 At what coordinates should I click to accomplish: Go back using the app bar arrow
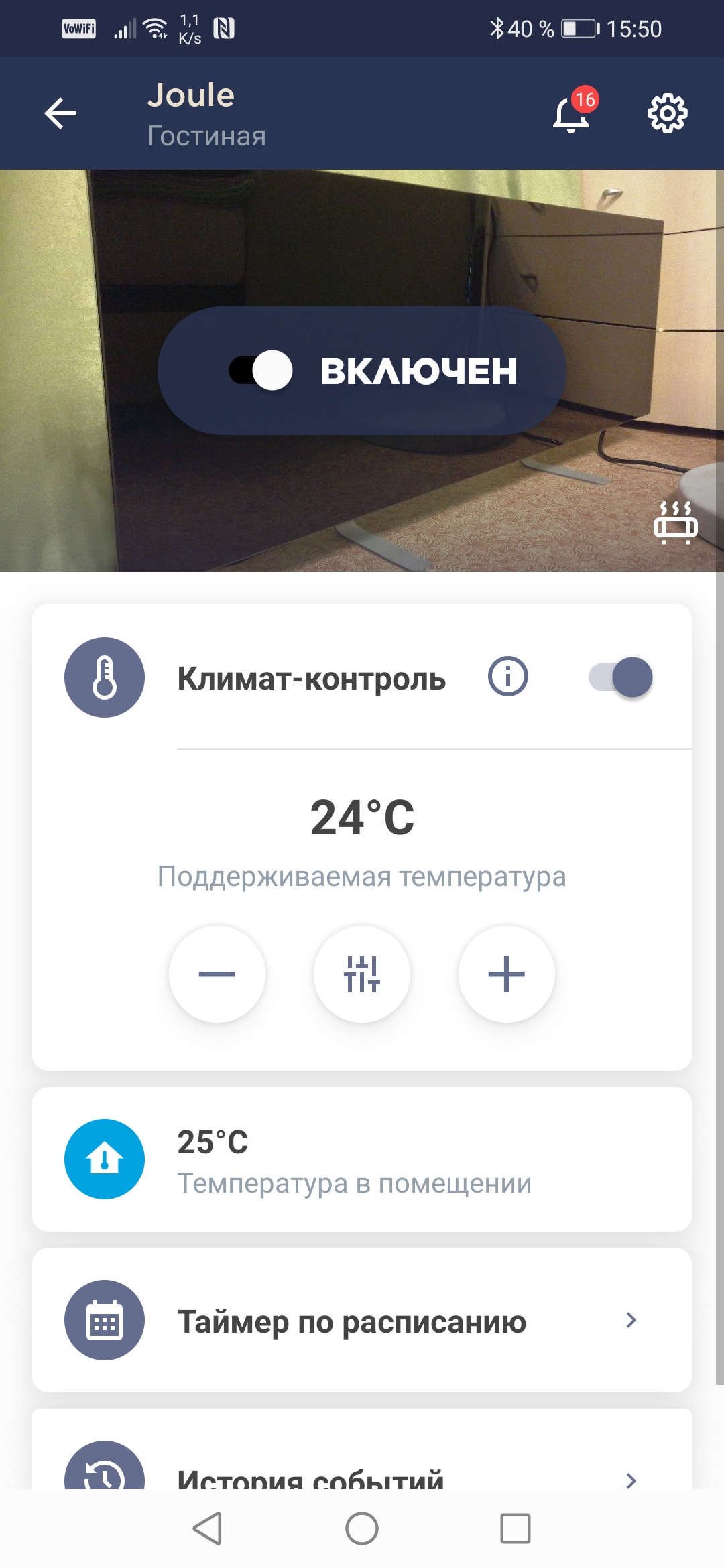[x=61, y=113]
